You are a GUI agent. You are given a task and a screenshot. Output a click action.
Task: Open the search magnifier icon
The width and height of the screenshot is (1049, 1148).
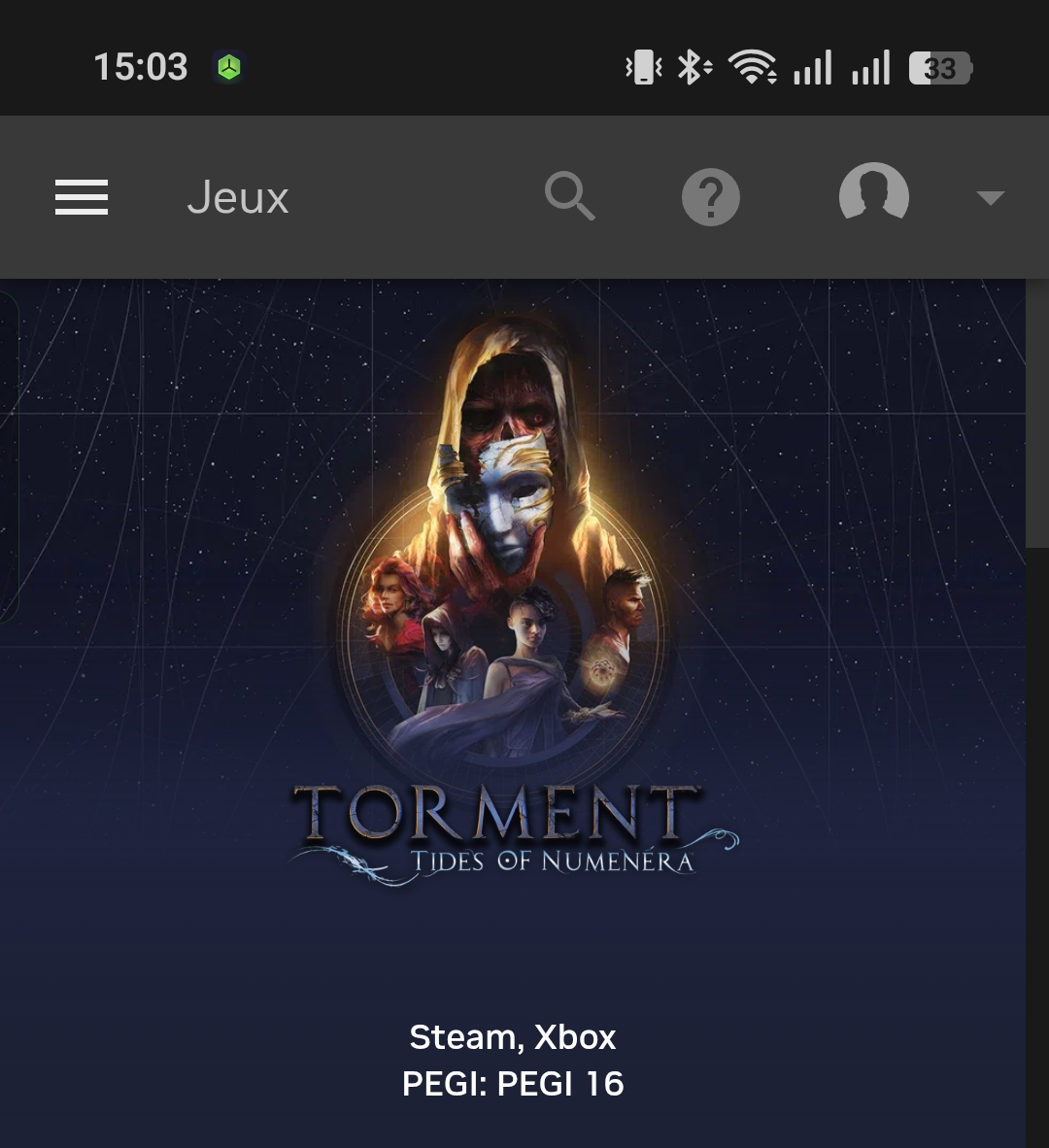(x=569, y=197)
